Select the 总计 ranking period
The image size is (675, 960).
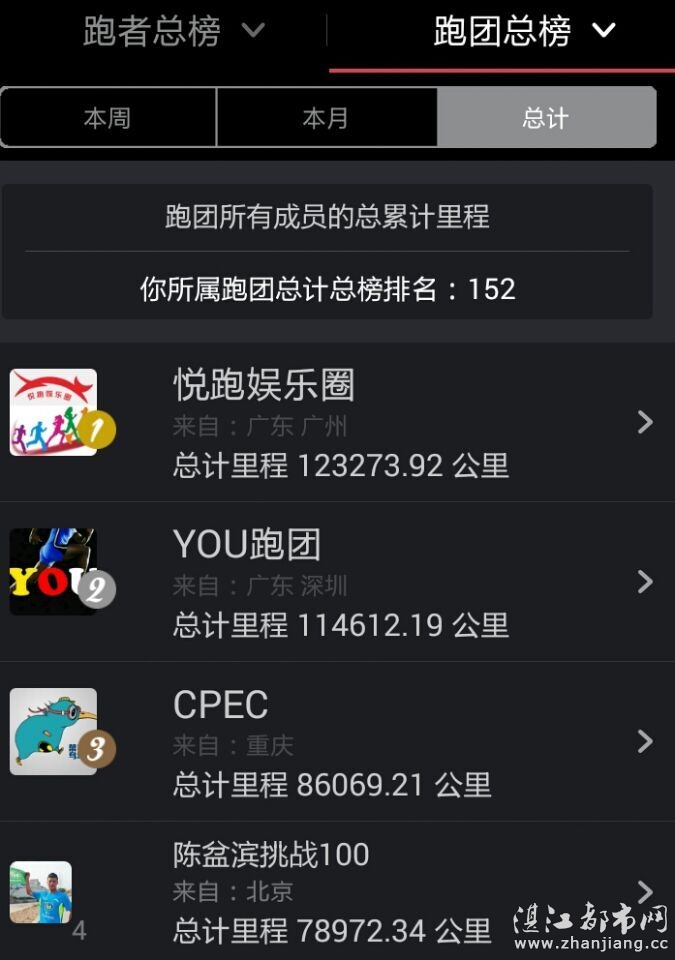pos(546,118)
